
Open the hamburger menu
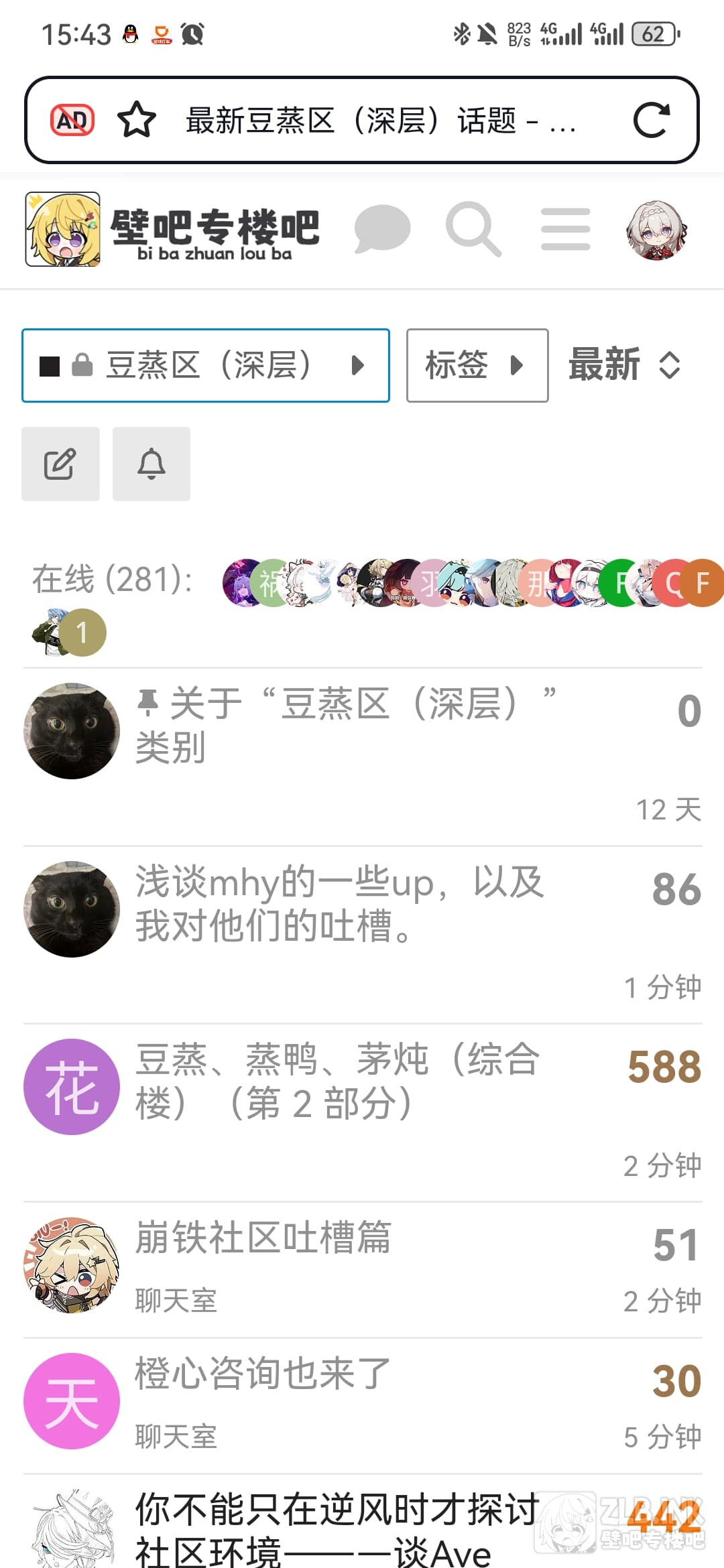pyautogui.click(x=565, y=229)
